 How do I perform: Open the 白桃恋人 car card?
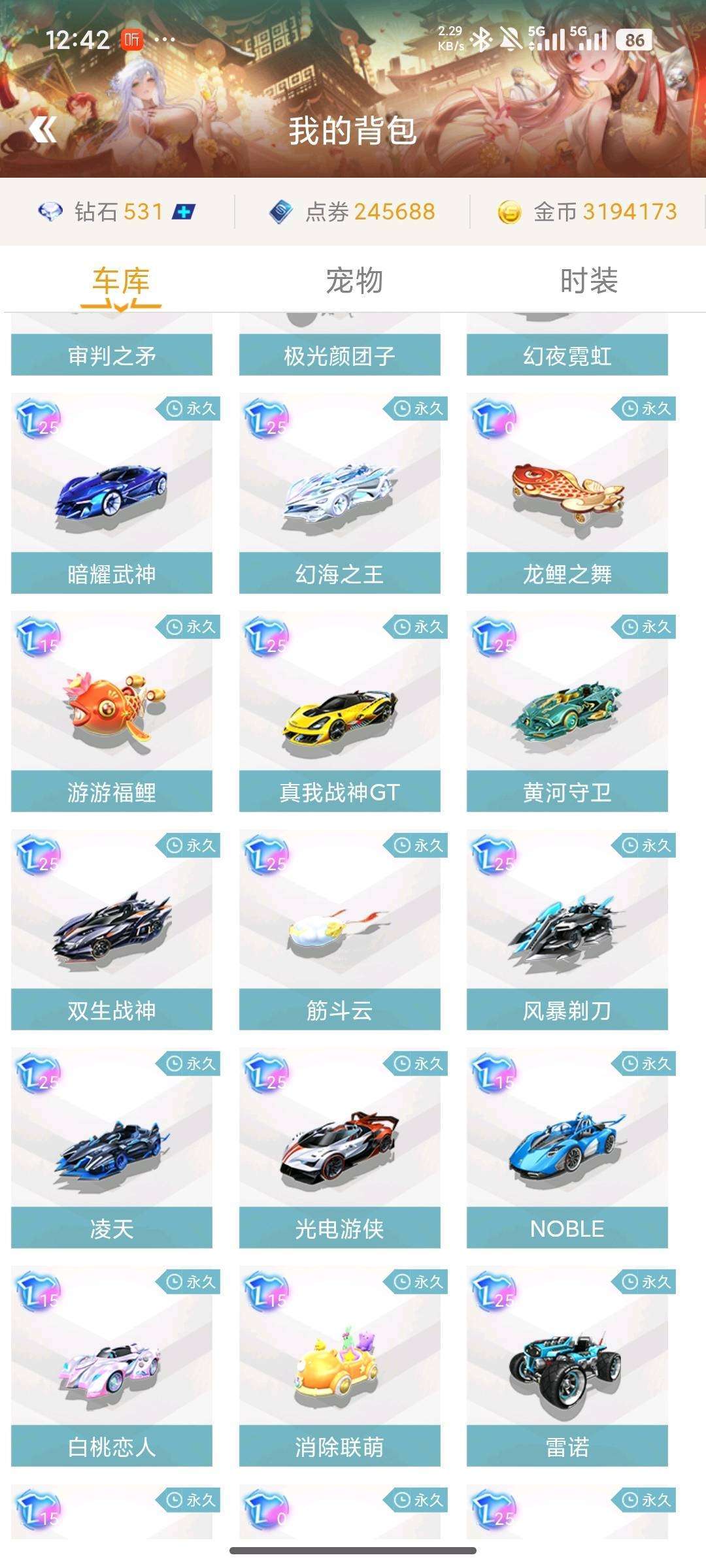[x=112, y=1366]
